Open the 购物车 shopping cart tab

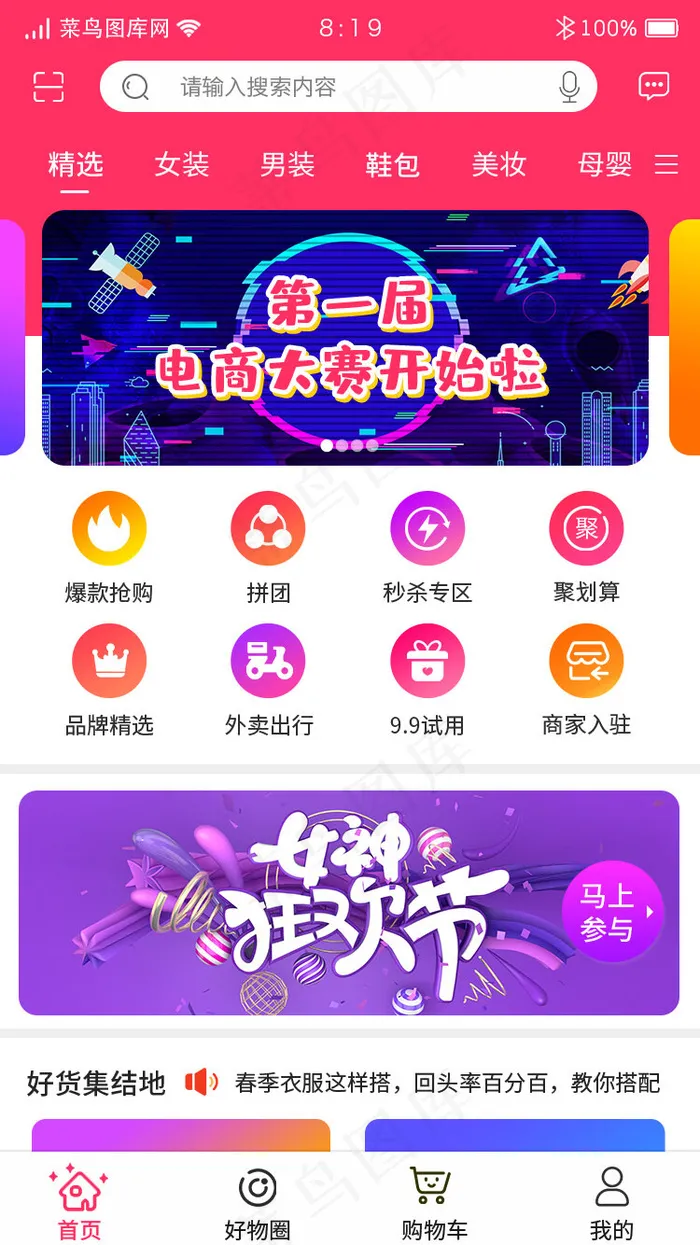[433, 1202]
